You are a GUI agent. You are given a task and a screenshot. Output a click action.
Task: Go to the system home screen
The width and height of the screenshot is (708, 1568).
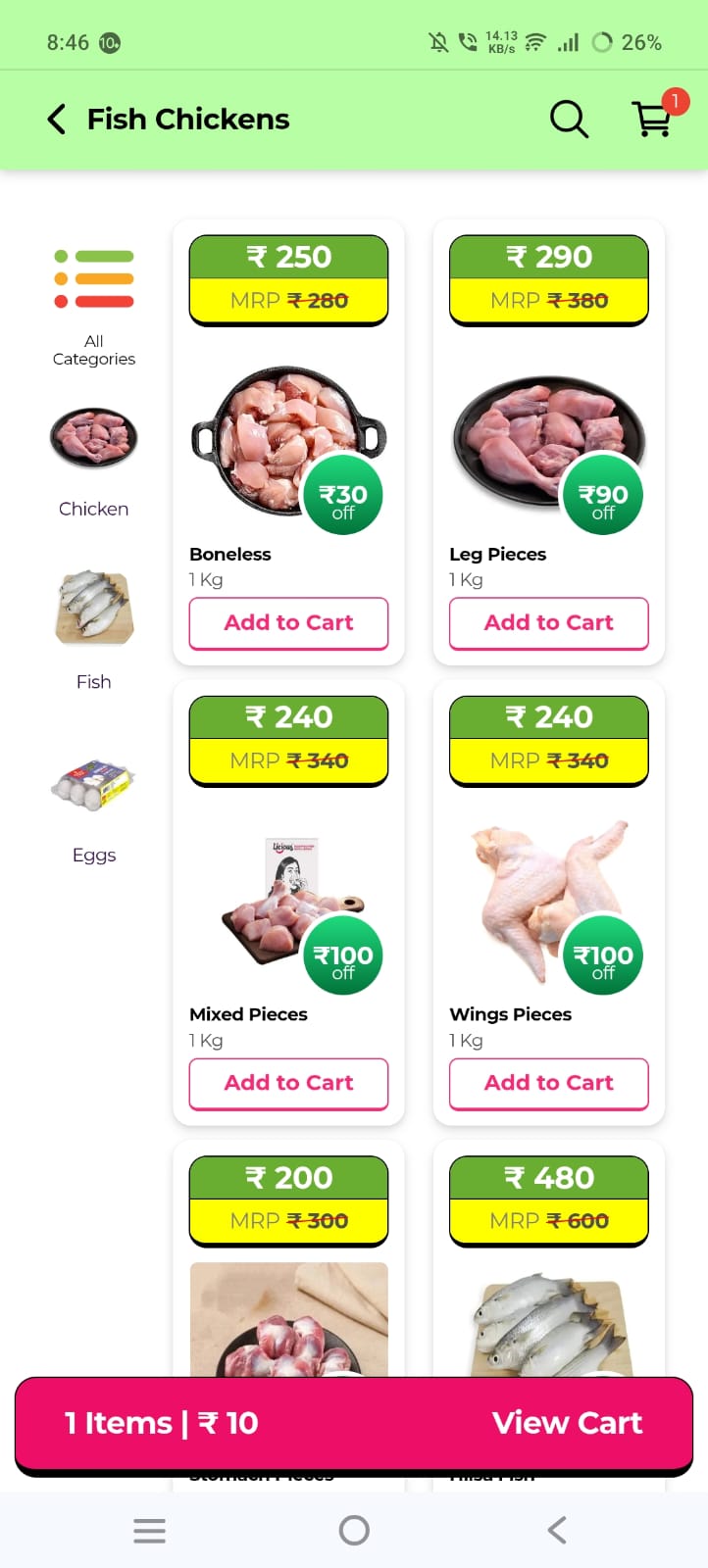(354, 1530)
